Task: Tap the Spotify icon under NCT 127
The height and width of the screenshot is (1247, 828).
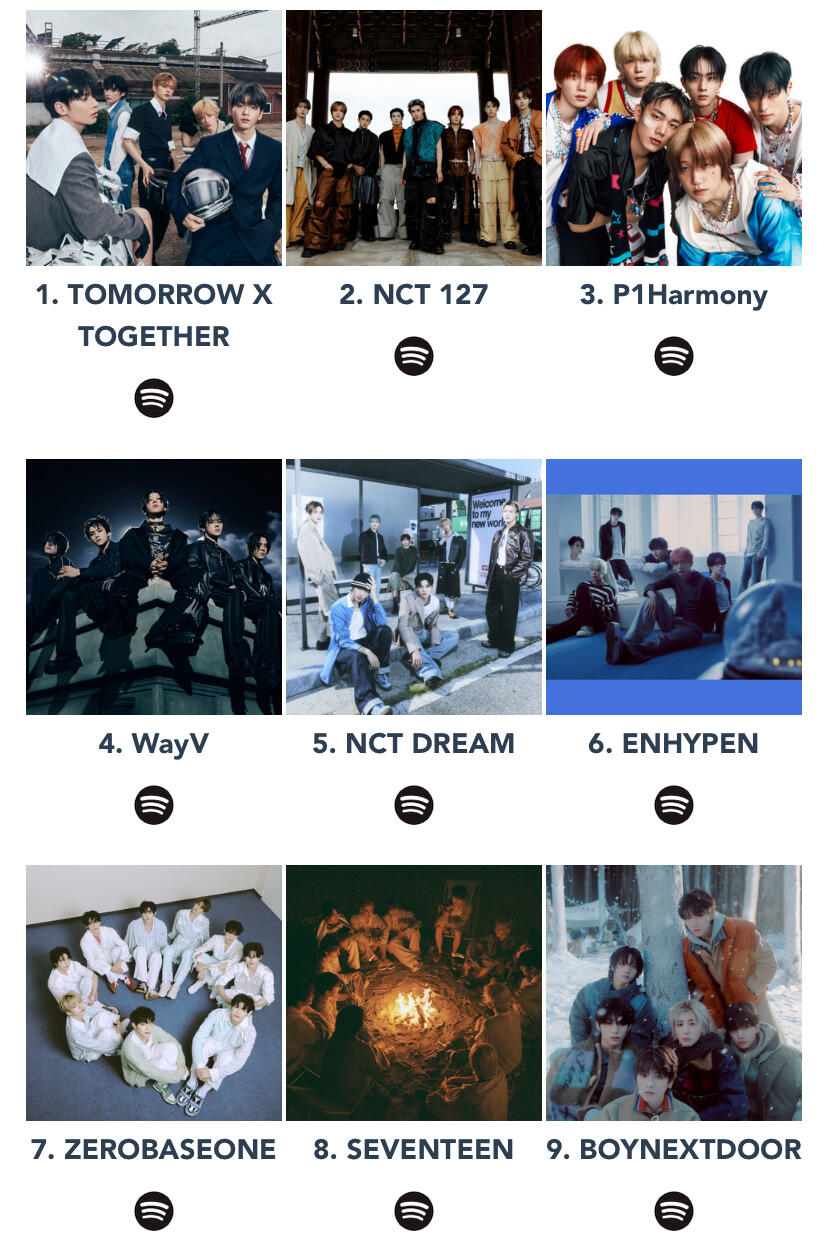Action: [414, 356]
